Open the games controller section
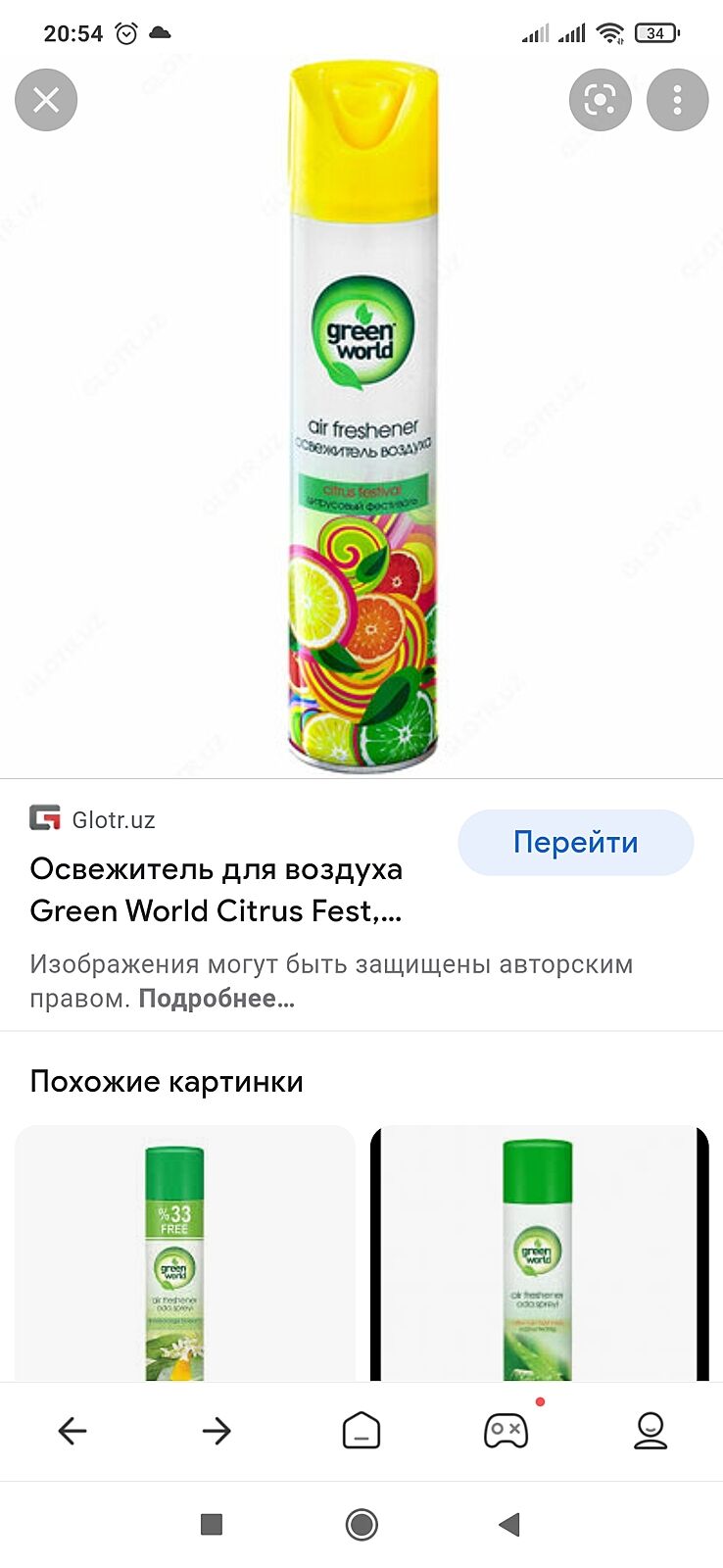This screenshot has width=723, height=1568. pyautogui.click(x=506, y=1431)
